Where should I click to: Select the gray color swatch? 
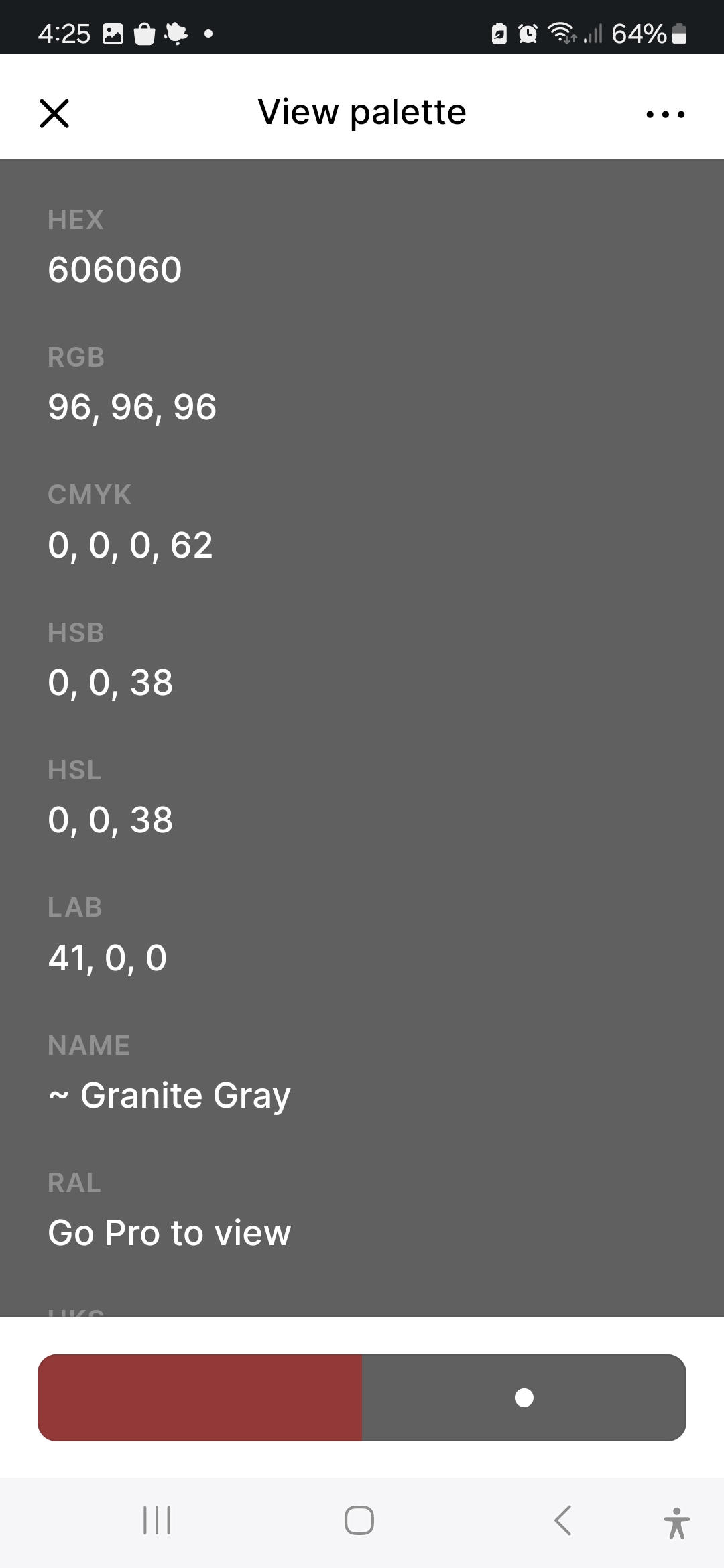click(x=524, y=1397)
